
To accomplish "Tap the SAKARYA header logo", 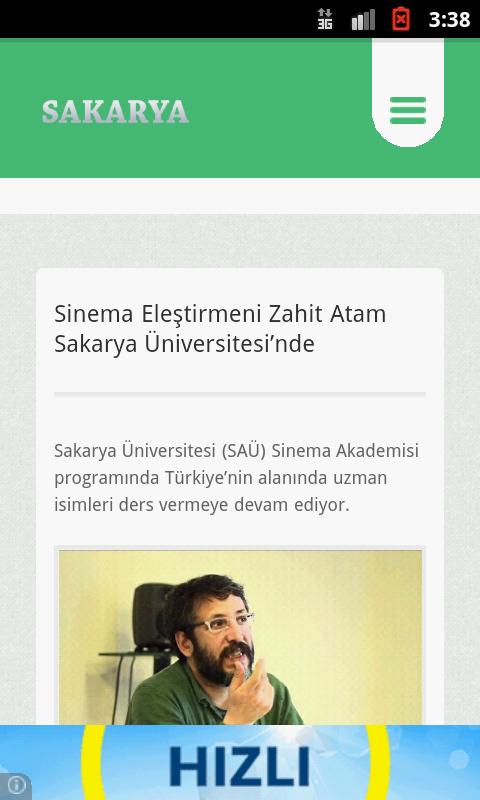I will point(115,112).
